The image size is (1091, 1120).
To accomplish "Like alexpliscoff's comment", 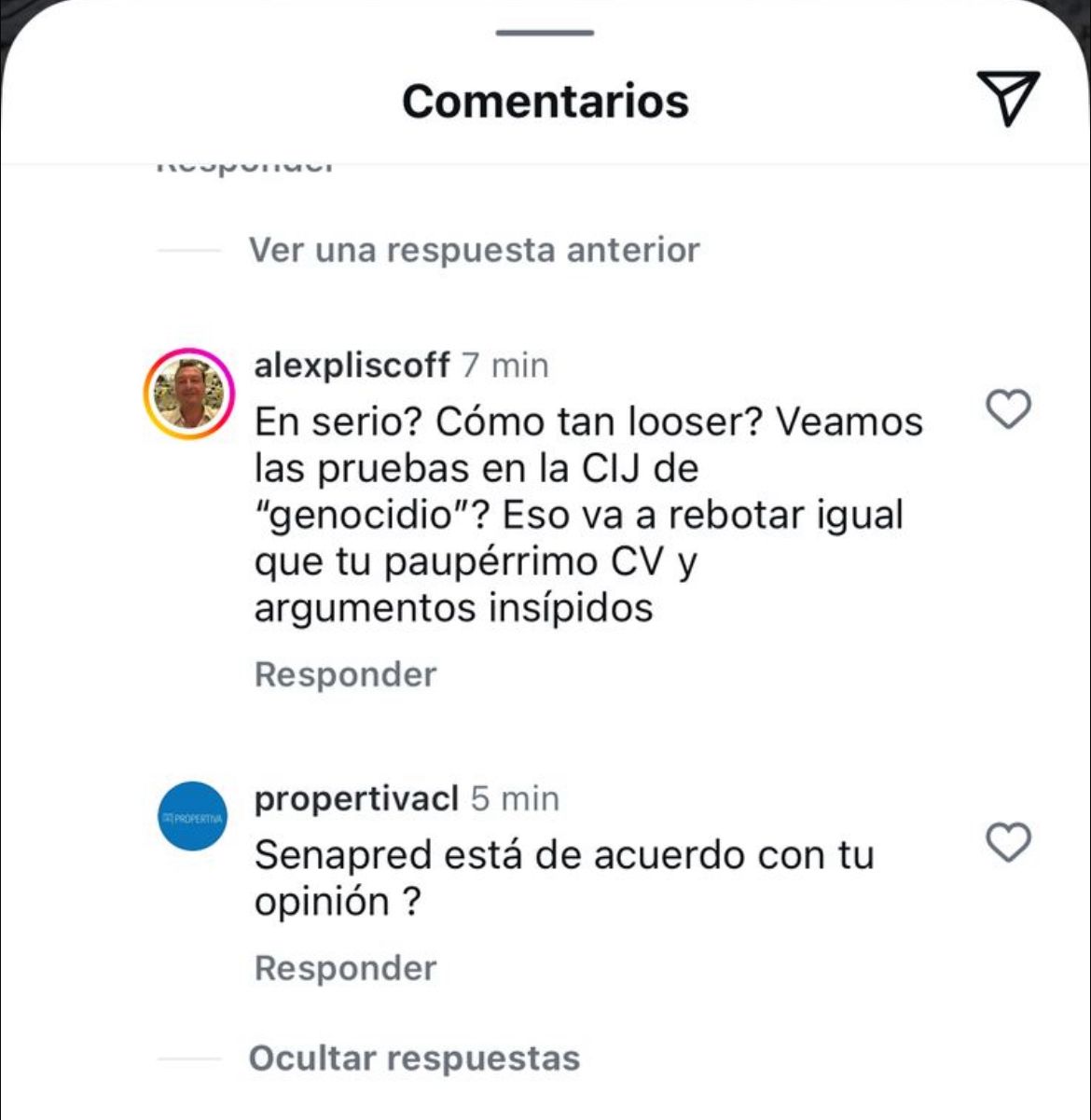I will [1008, 409].
